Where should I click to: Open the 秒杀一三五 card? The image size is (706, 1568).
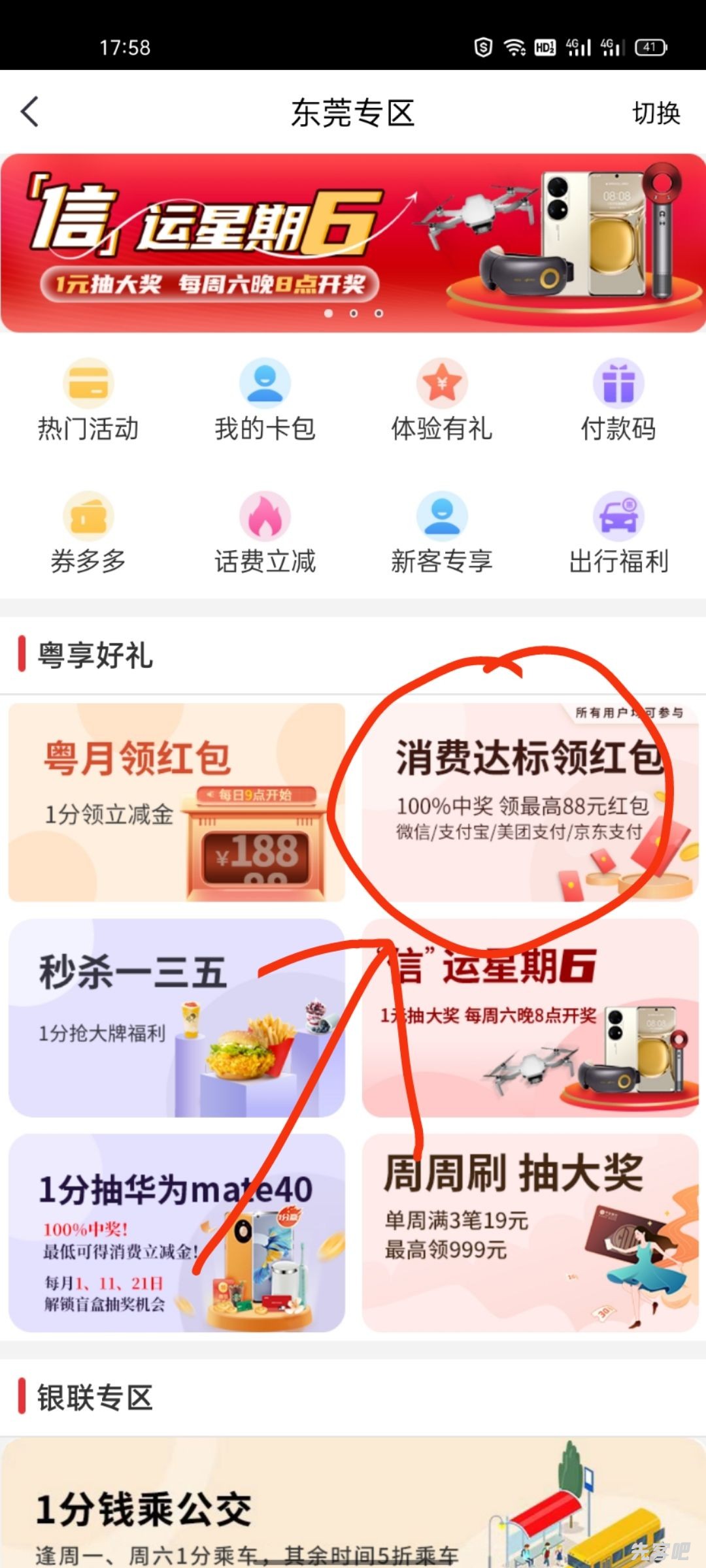(x=176, y=1018)
